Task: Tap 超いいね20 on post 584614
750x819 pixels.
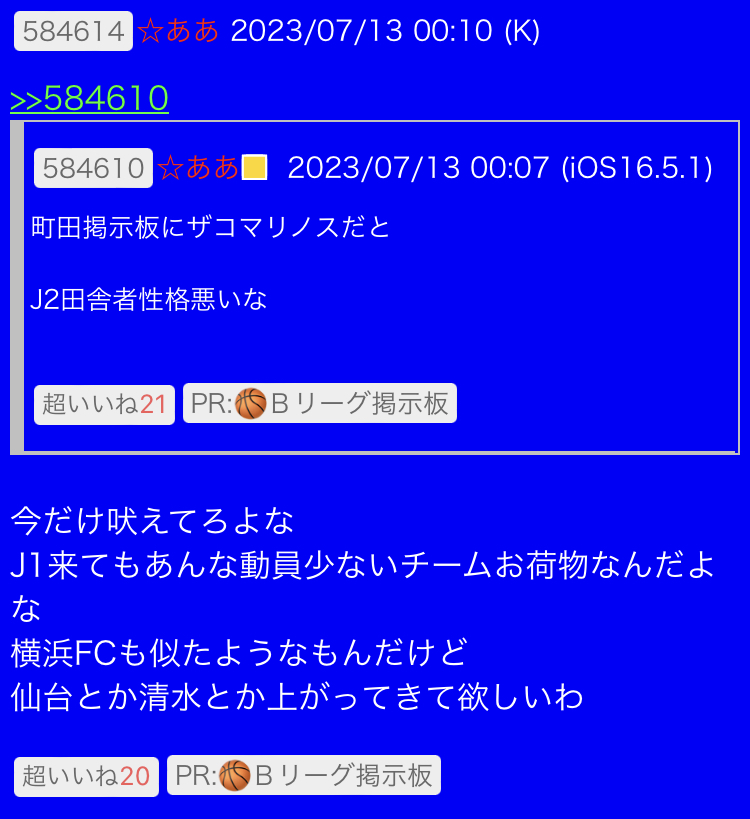Action: tap(86, 776)
